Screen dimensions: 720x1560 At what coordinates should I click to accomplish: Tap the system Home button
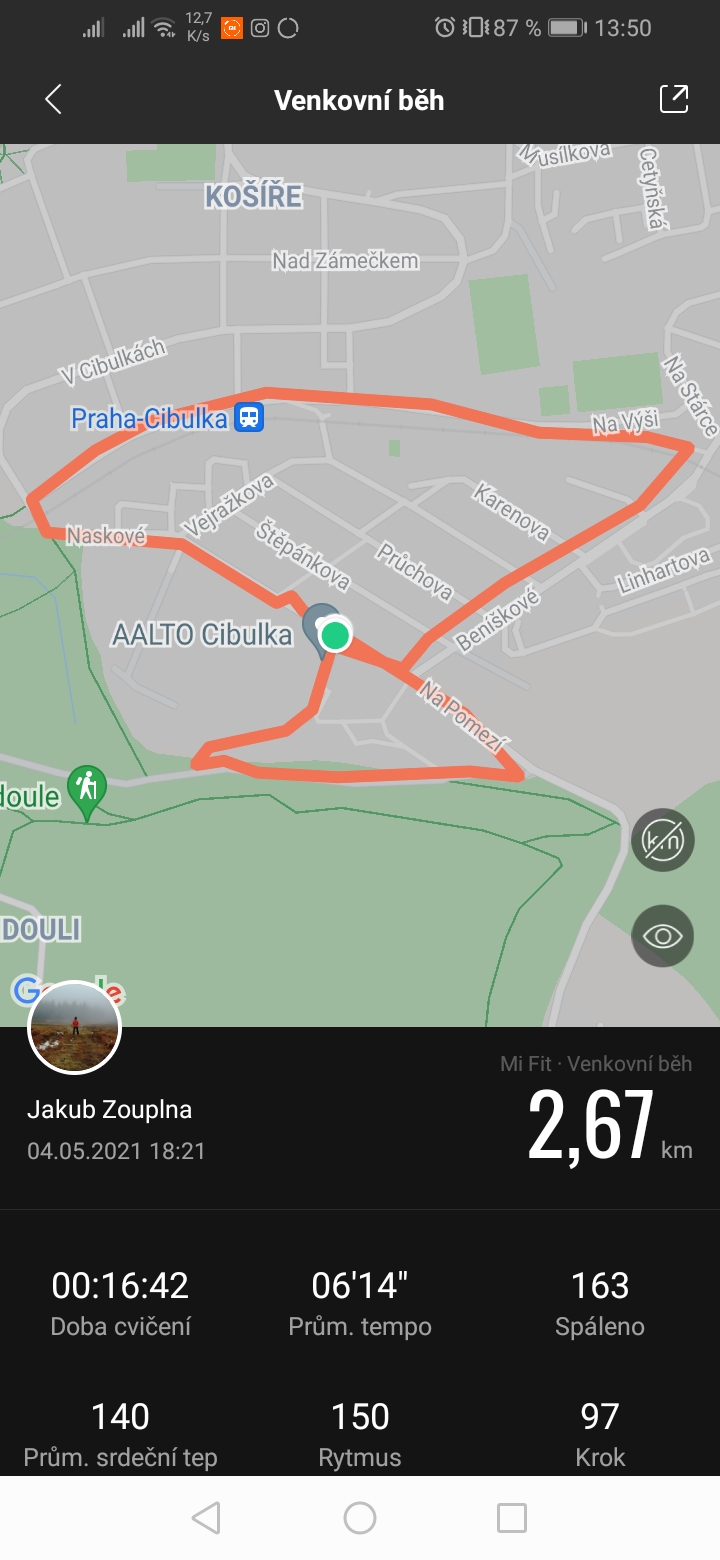pos(360,1518)
